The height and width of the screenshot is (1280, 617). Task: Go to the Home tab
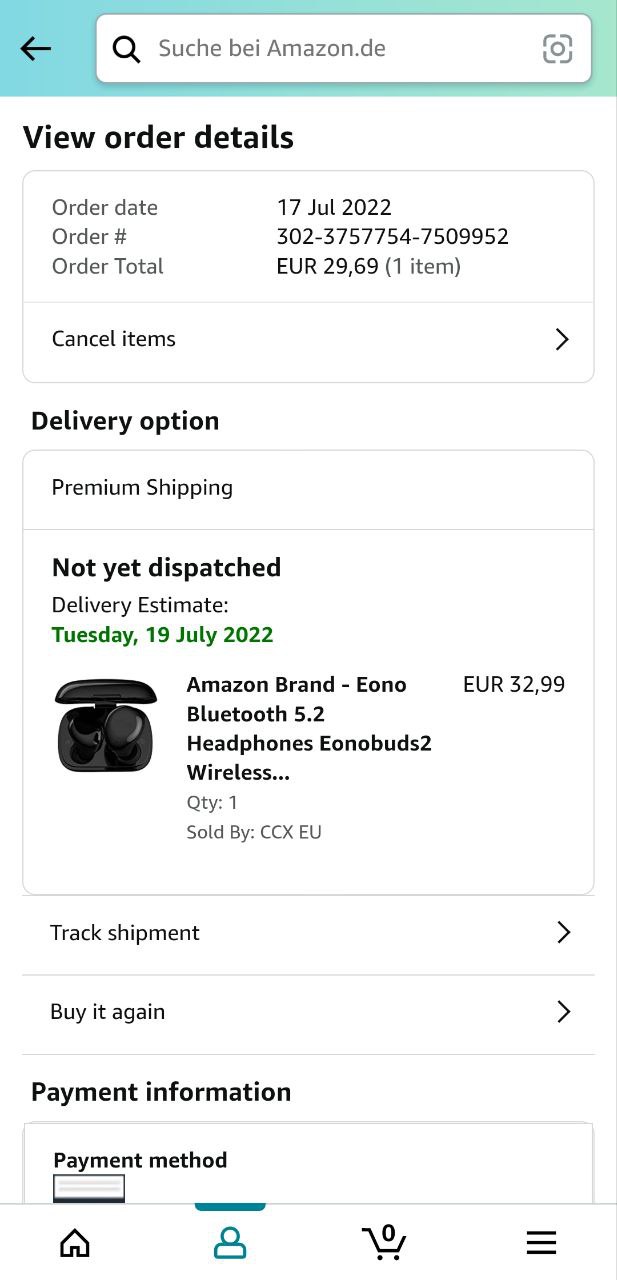coord(75,1243)
